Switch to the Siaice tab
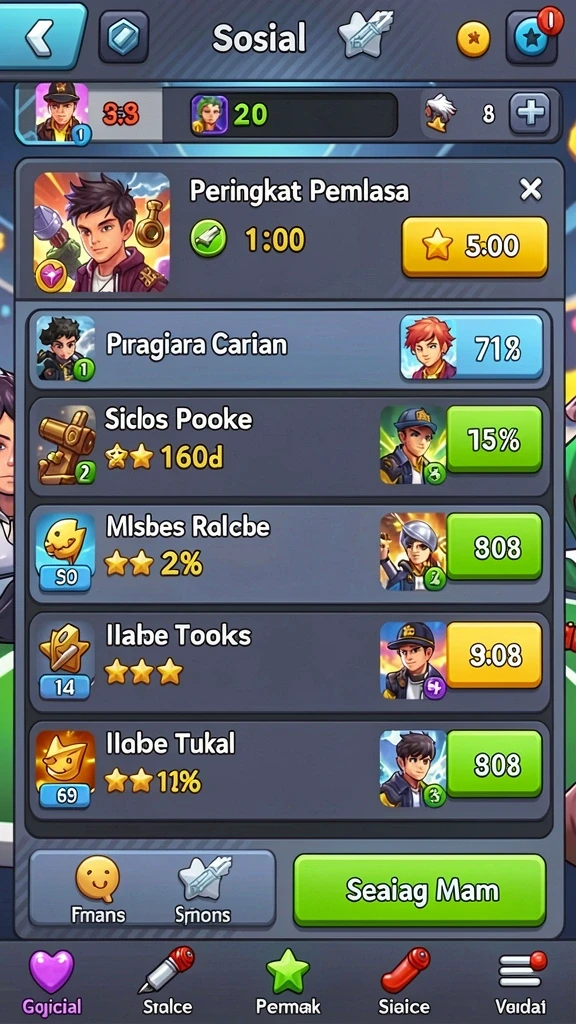This screenshot has height=1024, width=576. (405, 982)
